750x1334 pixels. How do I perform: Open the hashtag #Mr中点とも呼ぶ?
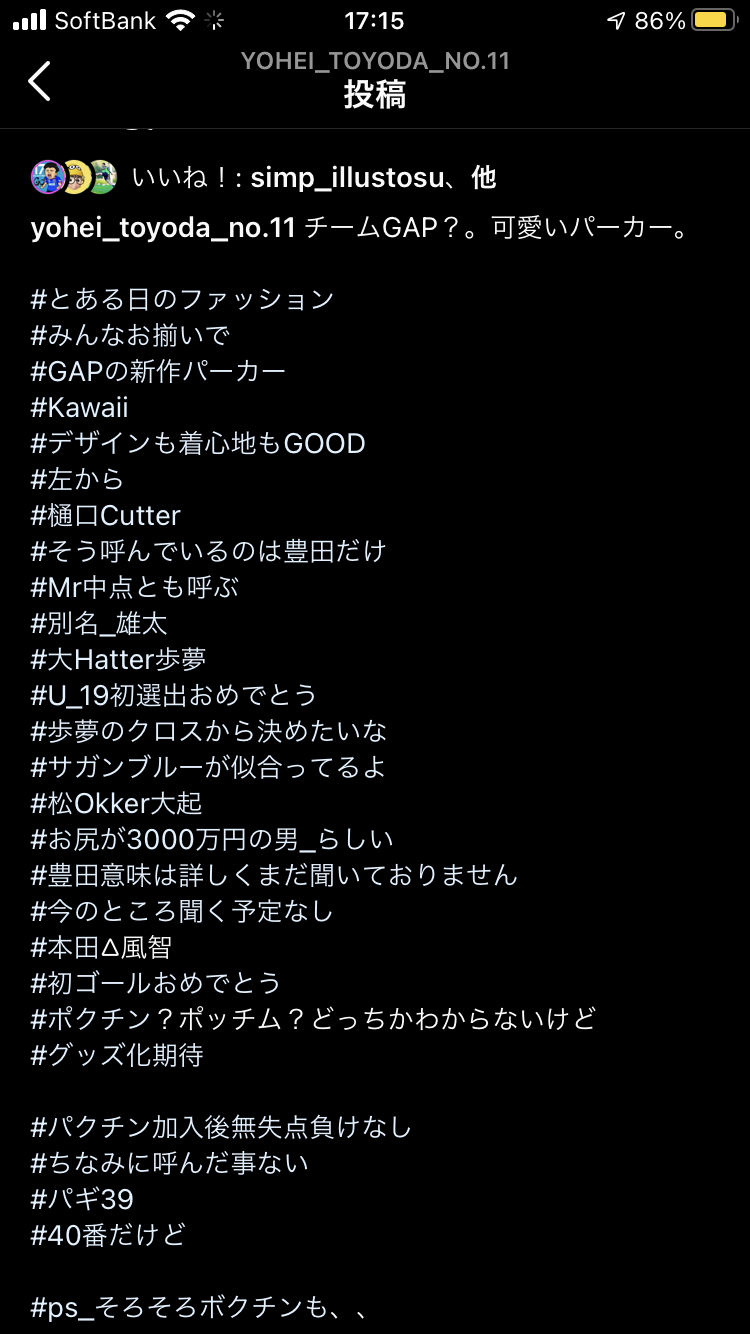coord(135,587)
